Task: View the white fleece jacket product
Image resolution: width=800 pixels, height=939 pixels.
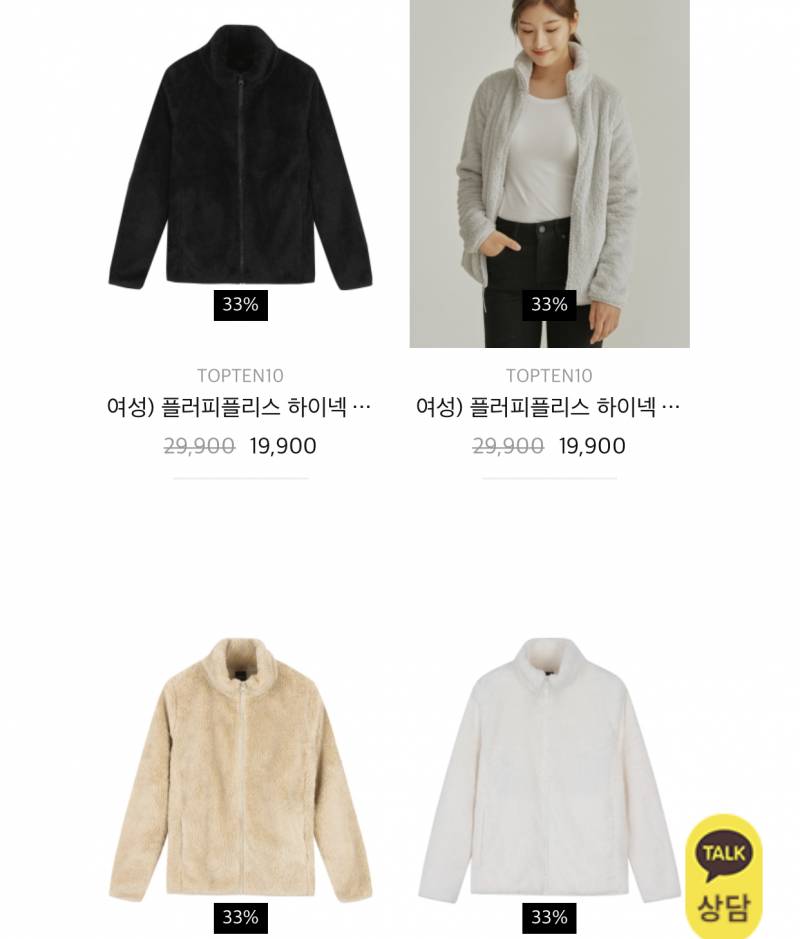Action: click(548, 770)
